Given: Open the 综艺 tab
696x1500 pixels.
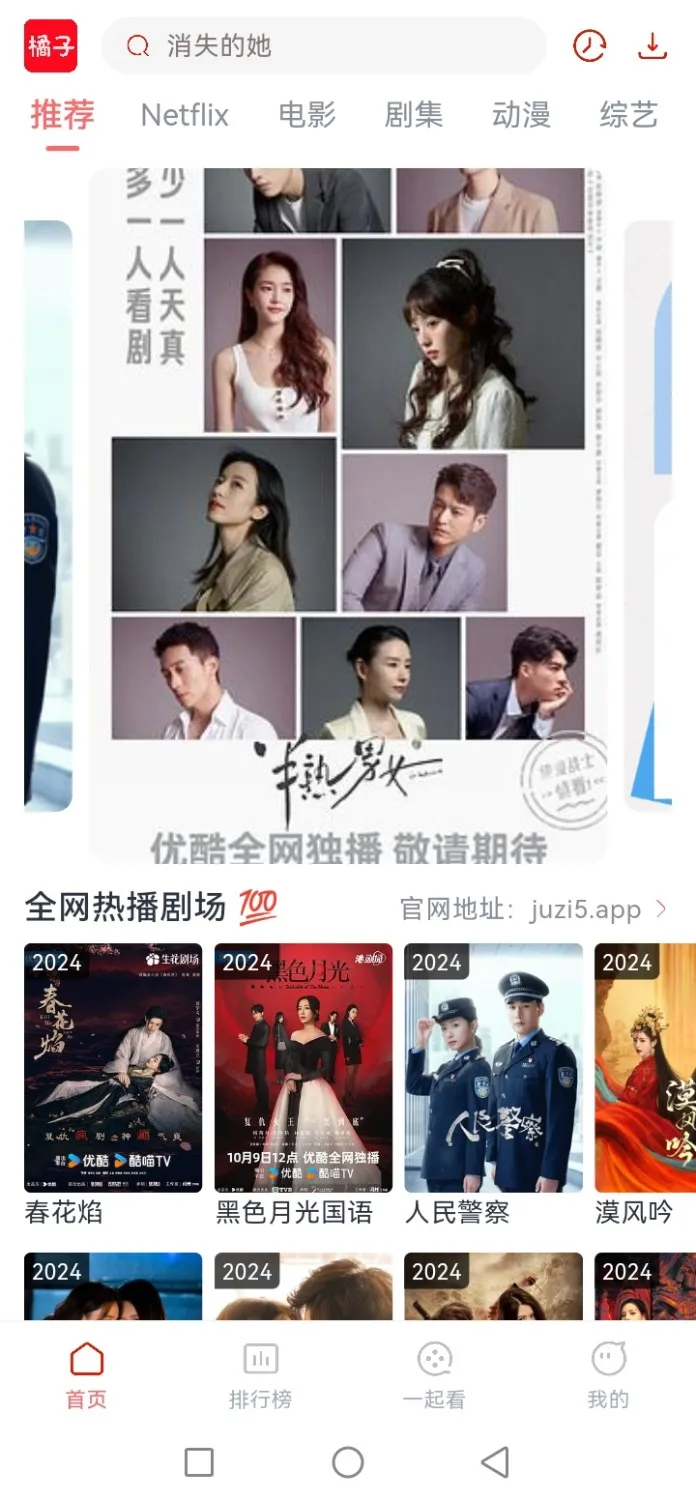Looking at the screenshot, I should (628, 115).
